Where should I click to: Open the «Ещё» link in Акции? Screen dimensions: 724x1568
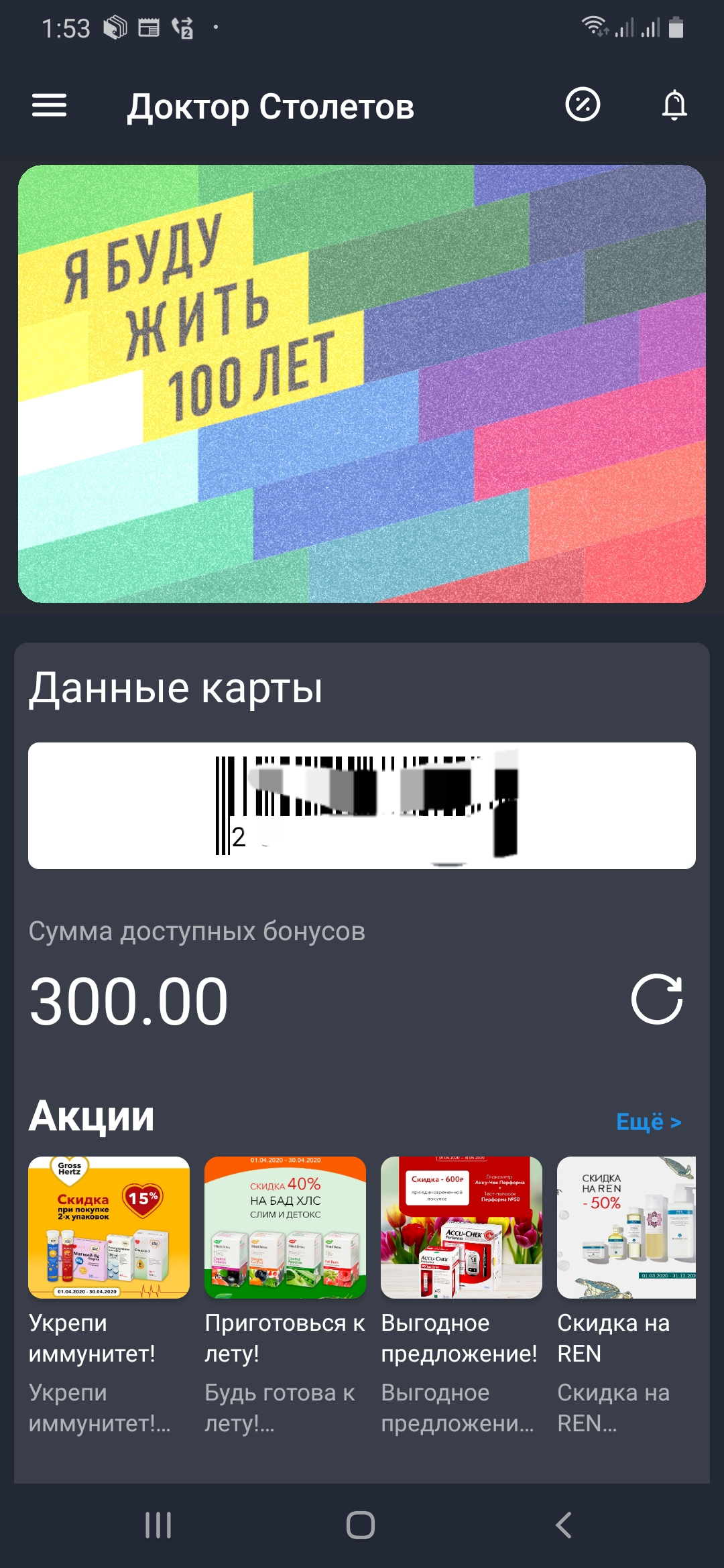click(x=648, y=1122)
